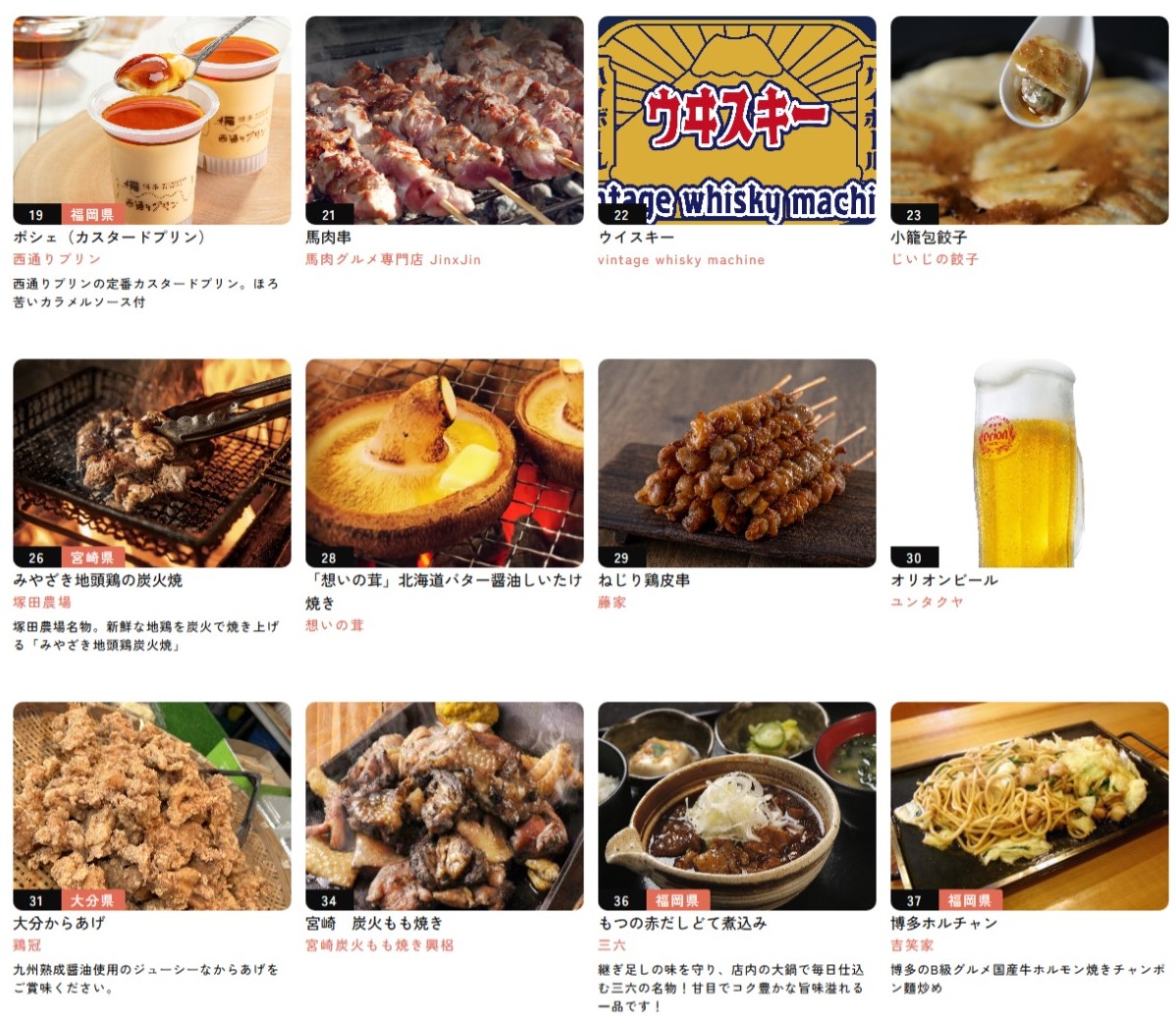This screenshot has width=1176, height=1020.
Task: Open the ポシェ(カスタードプリン) card
Action: [x=151, y=120]
